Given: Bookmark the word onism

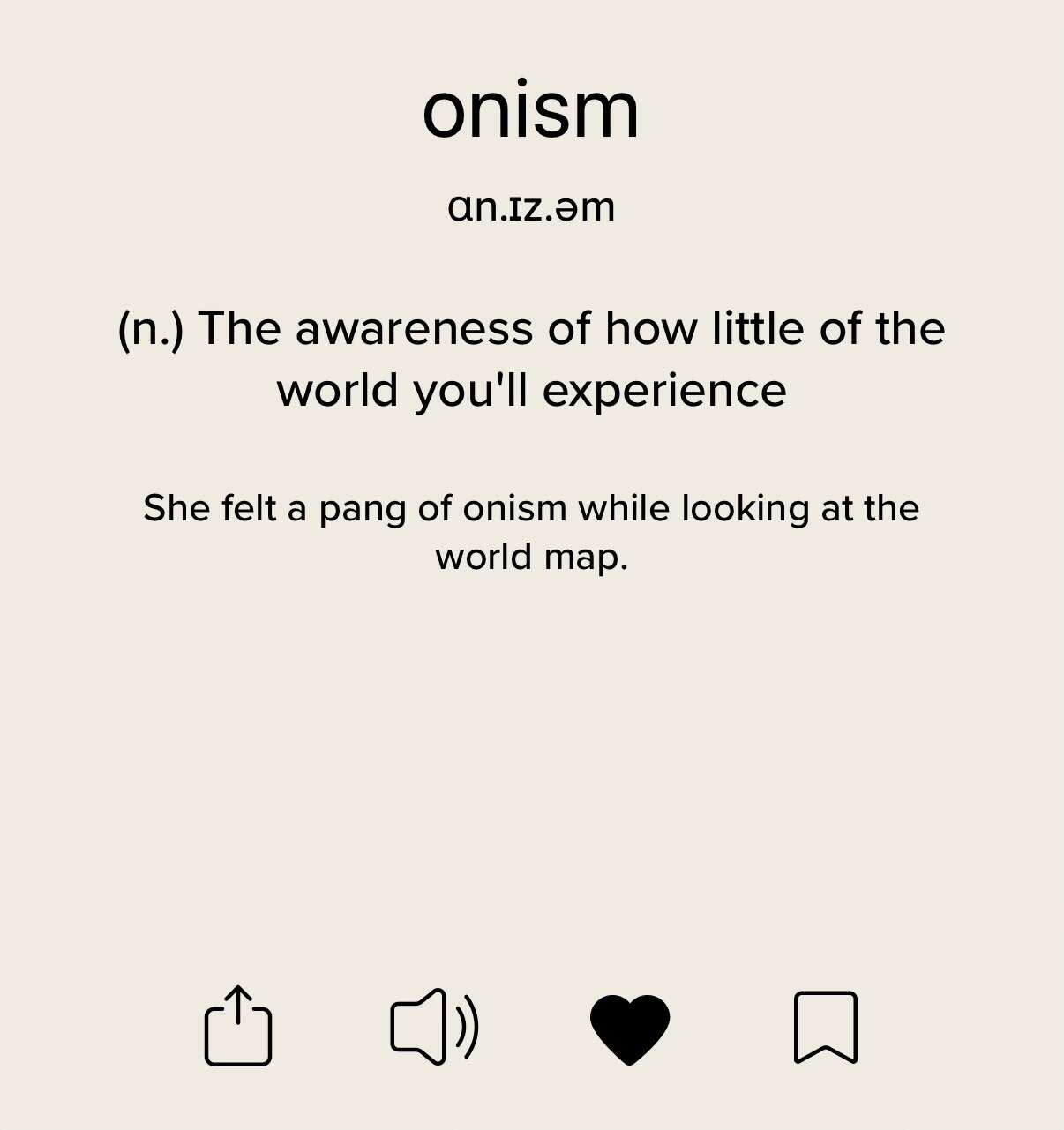Looking at the screenshot, I should click(x=825, y=1028).
